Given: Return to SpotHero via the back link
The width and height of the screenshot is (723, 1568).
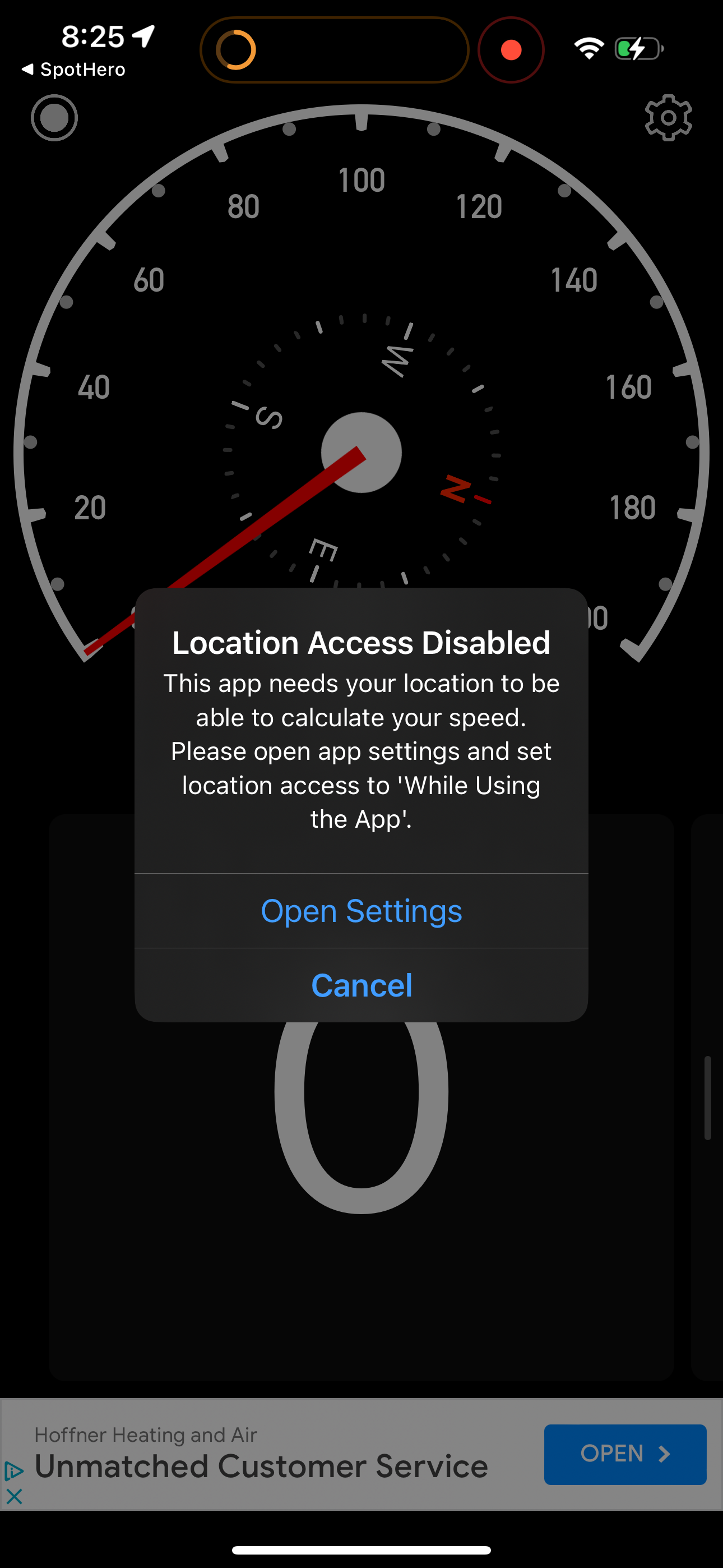Looking at the screenshot, I should click(x=73, y=69).
